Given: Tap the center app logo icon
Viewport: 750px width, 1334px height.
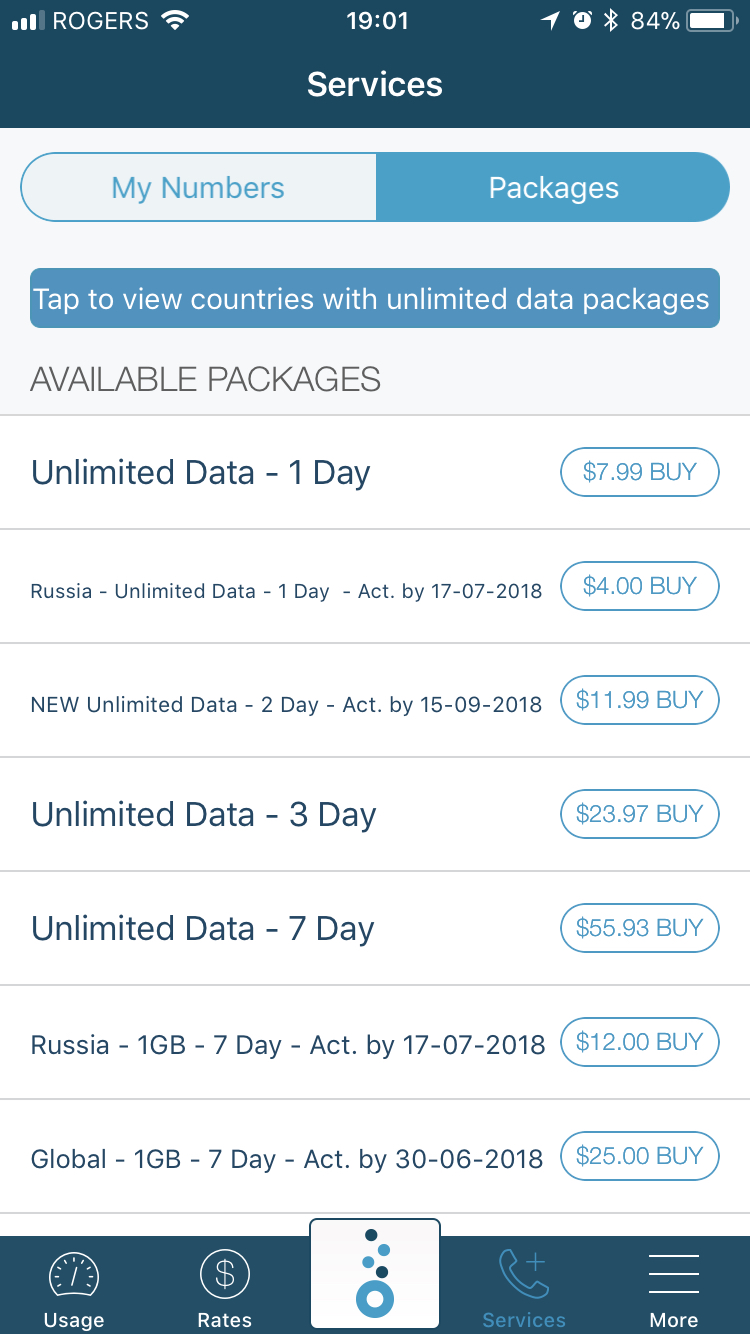Looking at the screenshot, I should point(375,1272).
